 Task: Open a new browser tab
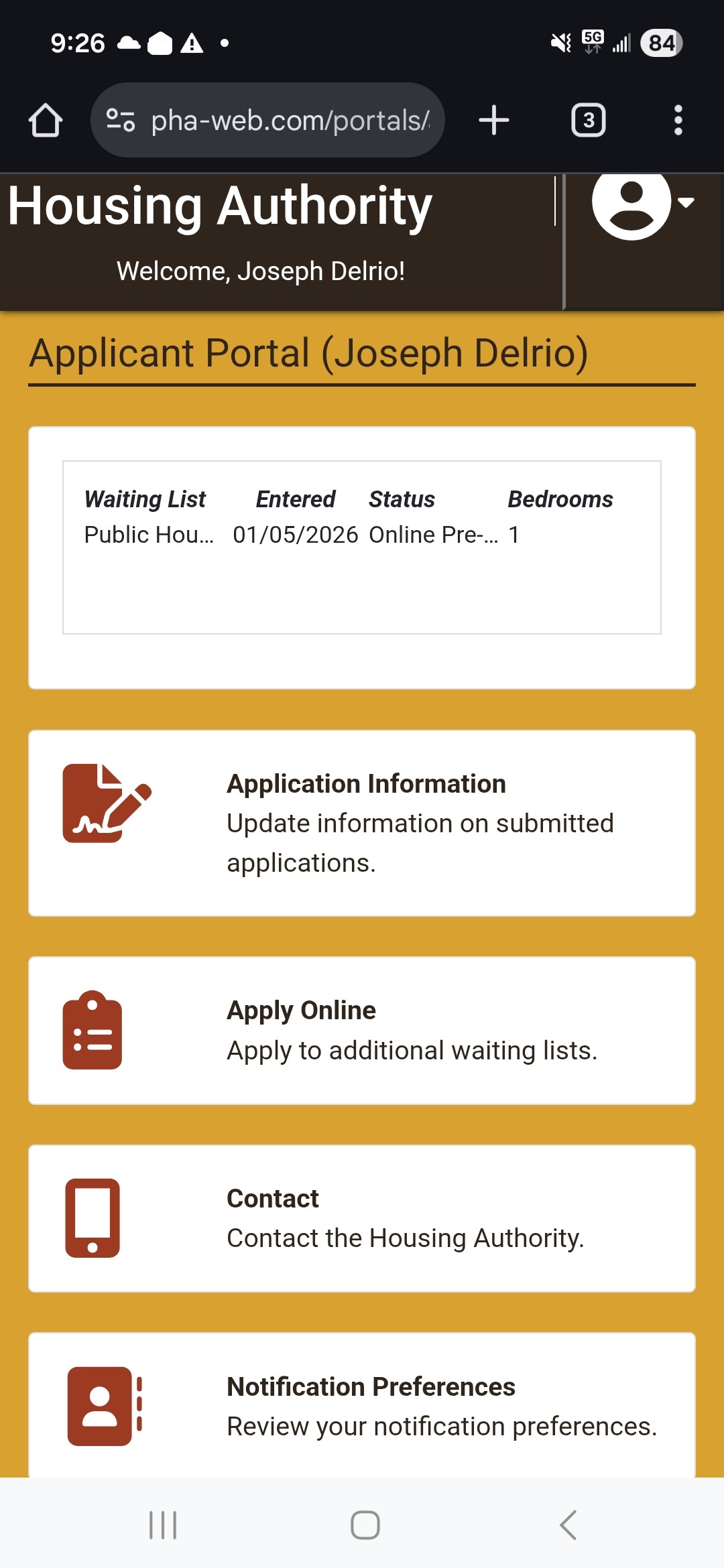coord(494,121)
